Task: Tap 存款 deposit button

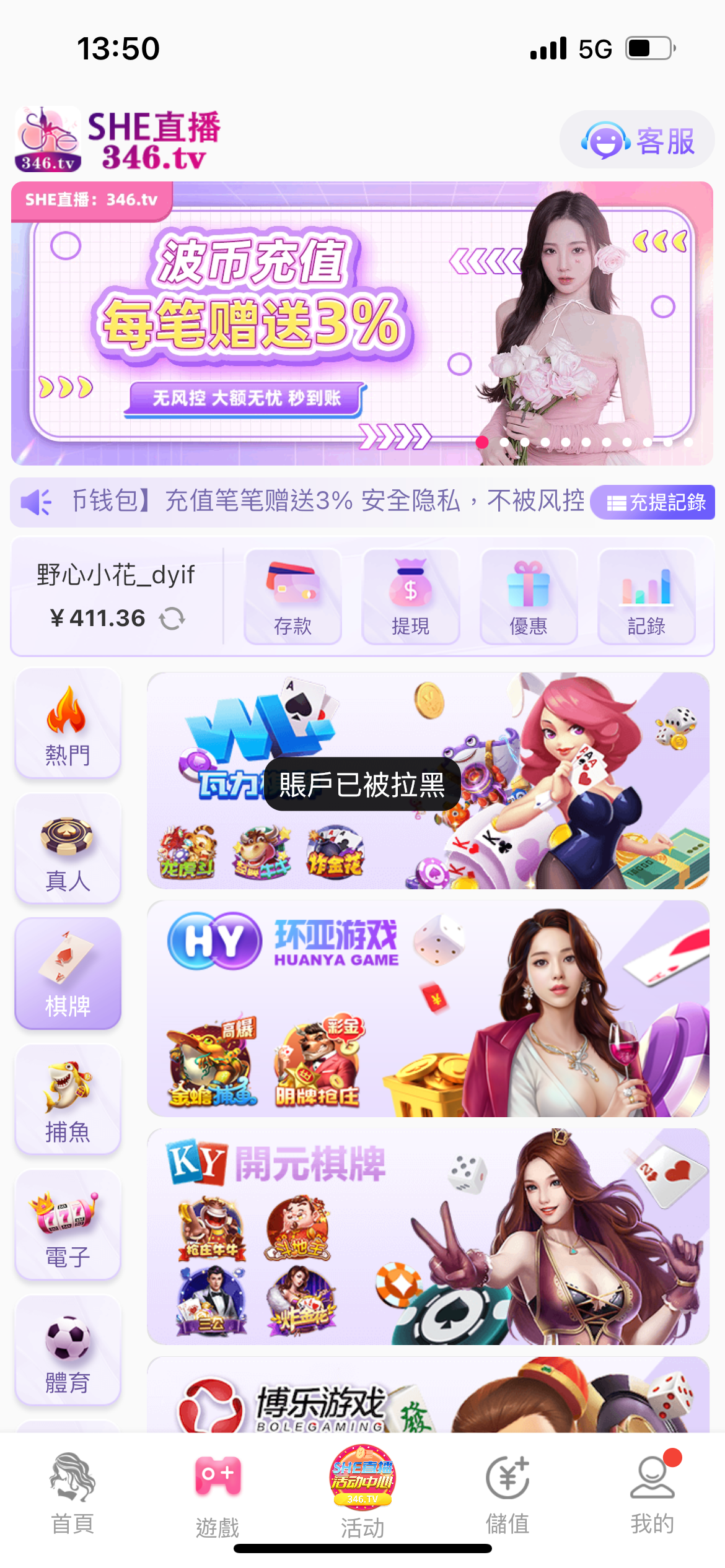Action: (292, 596)
